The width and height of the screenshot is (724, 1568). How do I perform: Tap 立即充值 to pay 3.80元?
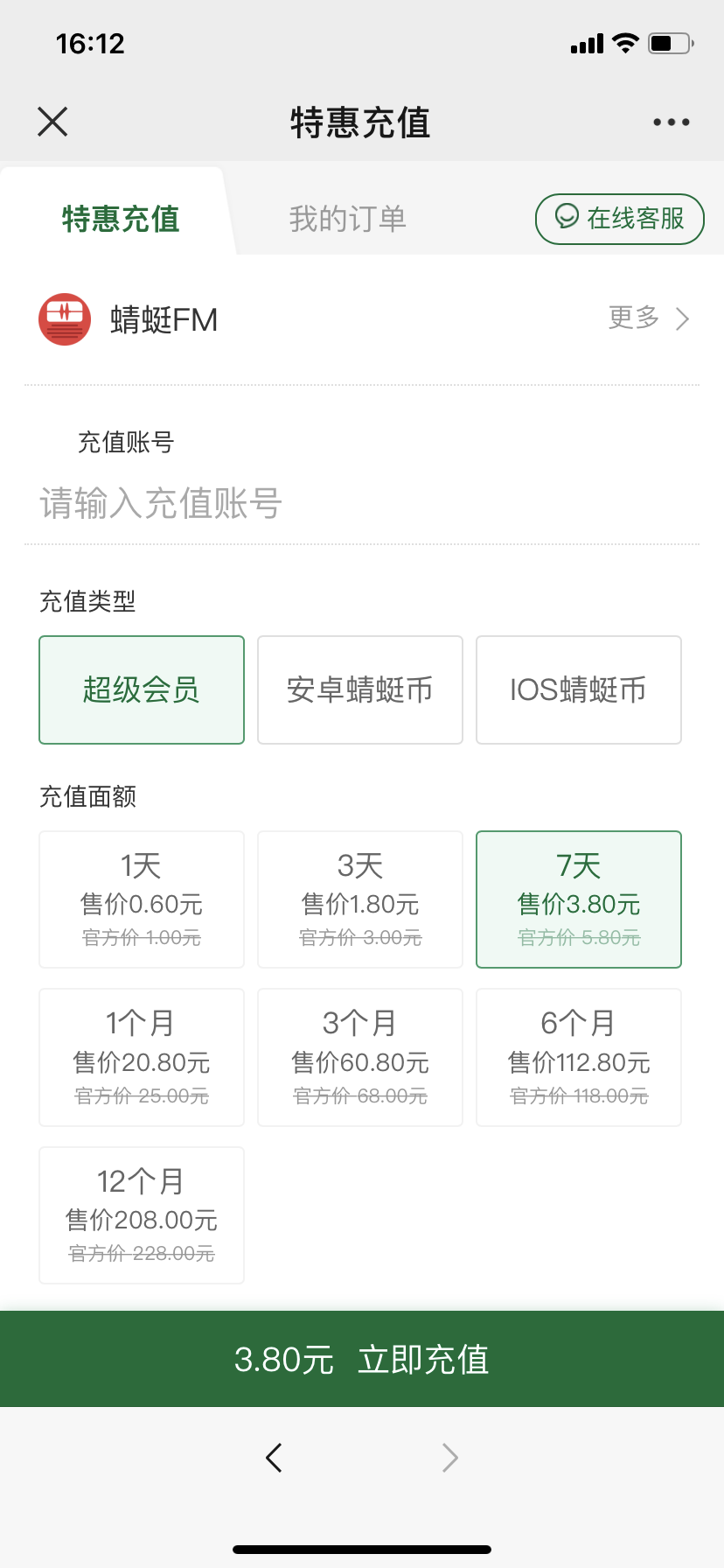point(362,1359)
